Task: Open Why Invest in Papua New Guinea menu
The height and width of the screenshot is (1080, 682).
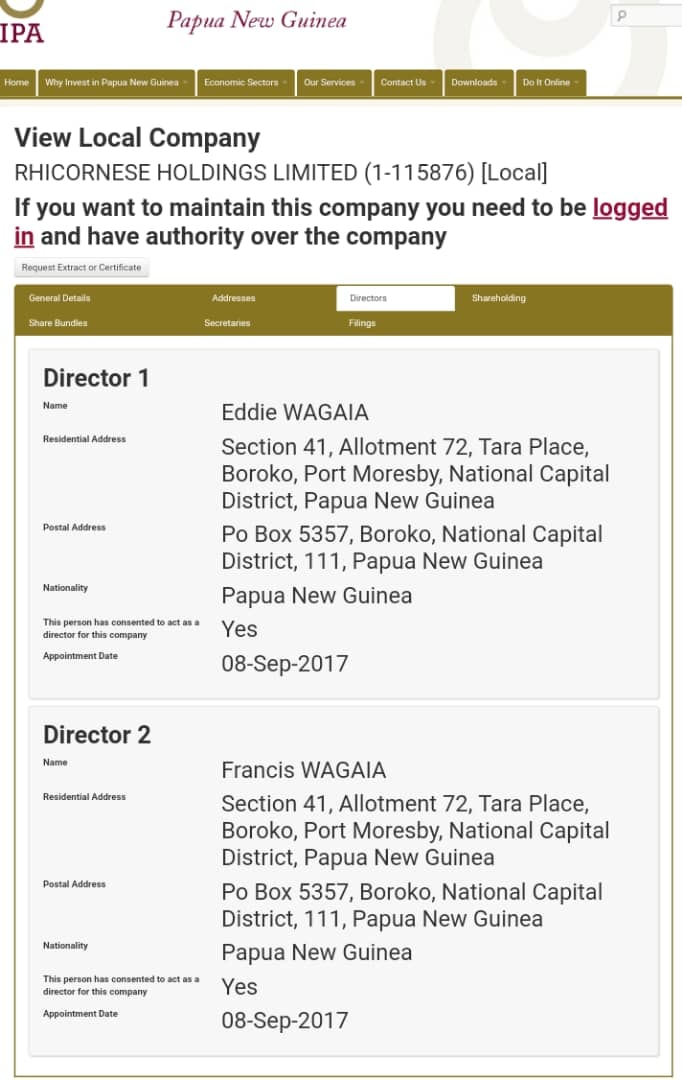Action: 116,83
